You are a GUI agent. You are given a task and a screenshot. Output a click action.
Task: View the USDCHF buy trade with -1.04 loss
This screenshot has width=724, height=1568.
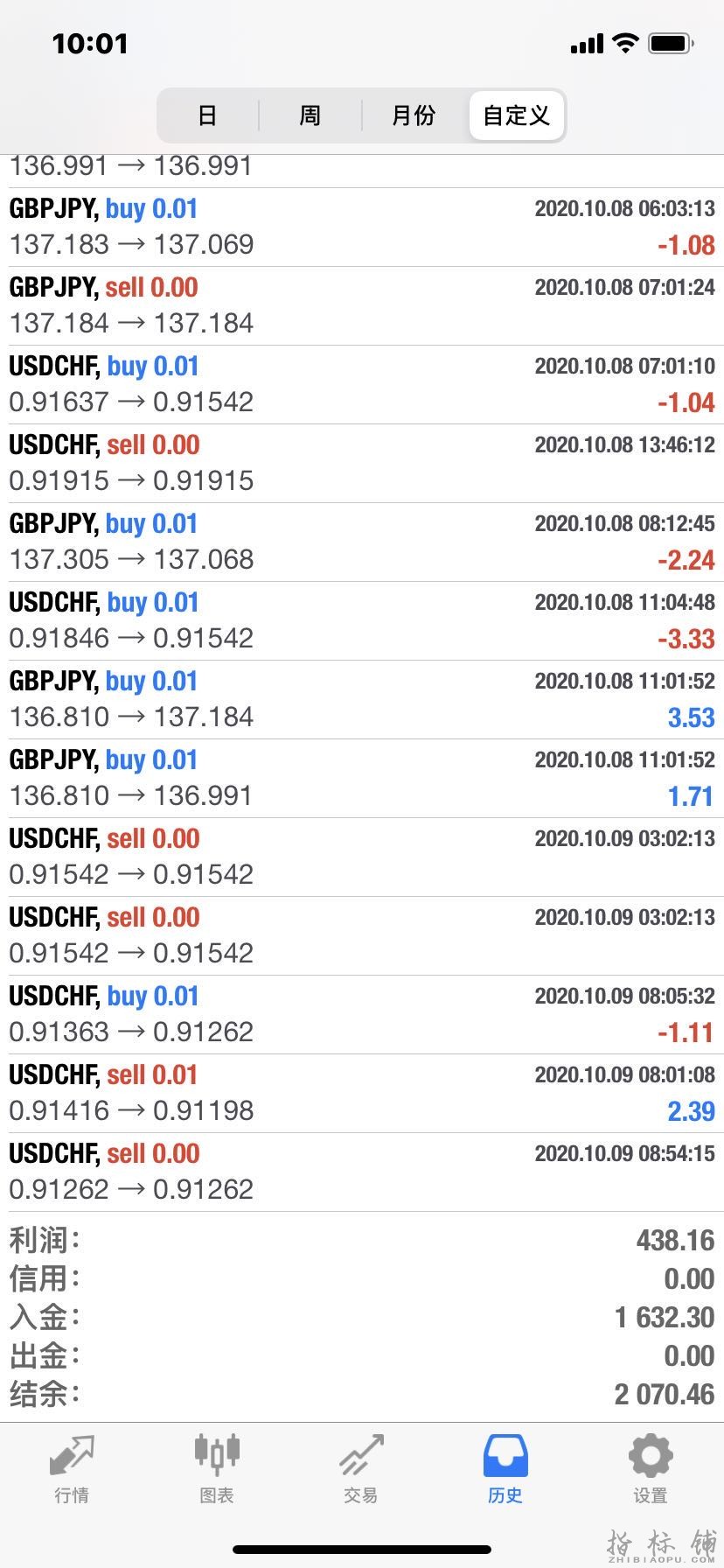362,385
